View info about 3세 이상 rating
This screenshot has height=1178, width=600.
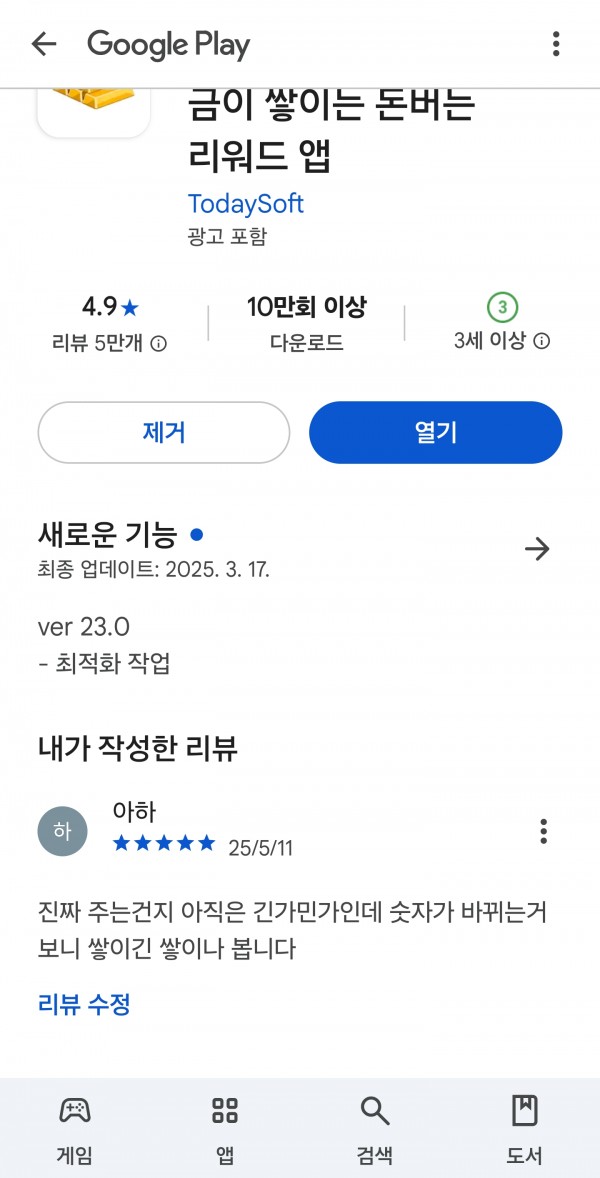(541, 342)
